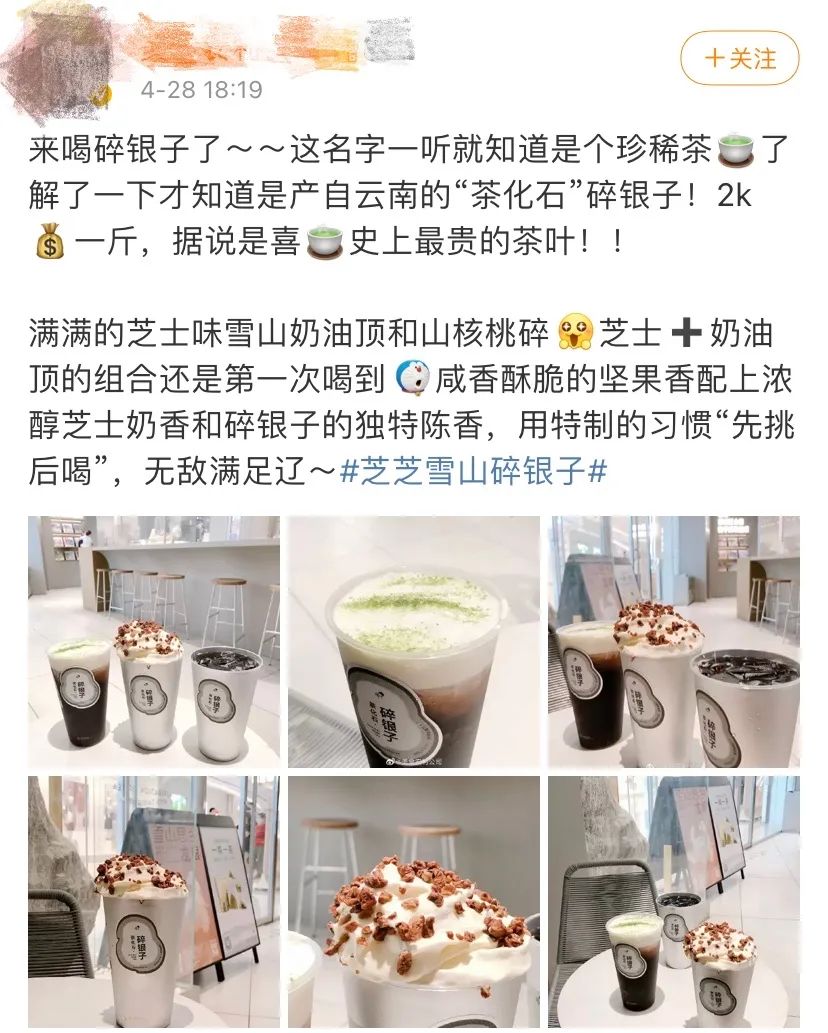View close-up photo of walnut cream topping

click(x=414, y=901)
